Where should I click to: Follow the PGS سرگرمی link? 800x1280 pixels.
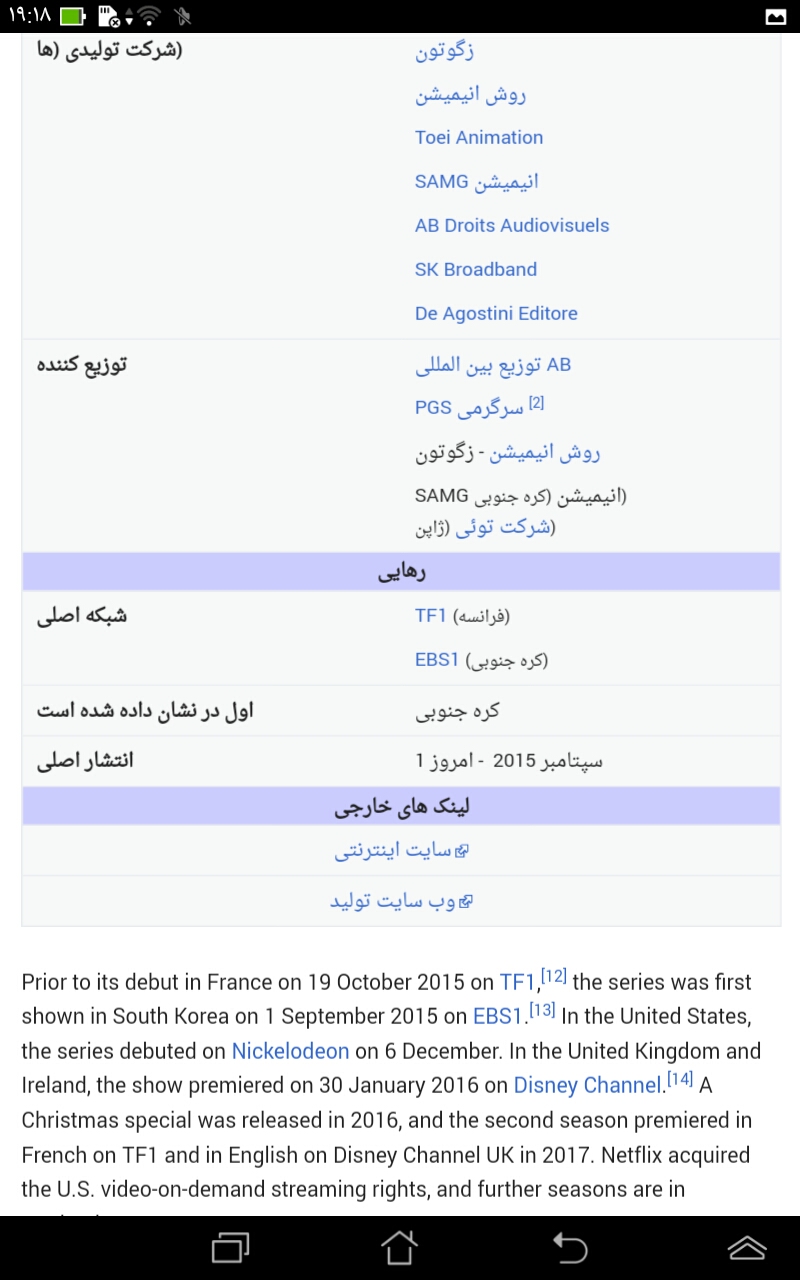point(469,408)
